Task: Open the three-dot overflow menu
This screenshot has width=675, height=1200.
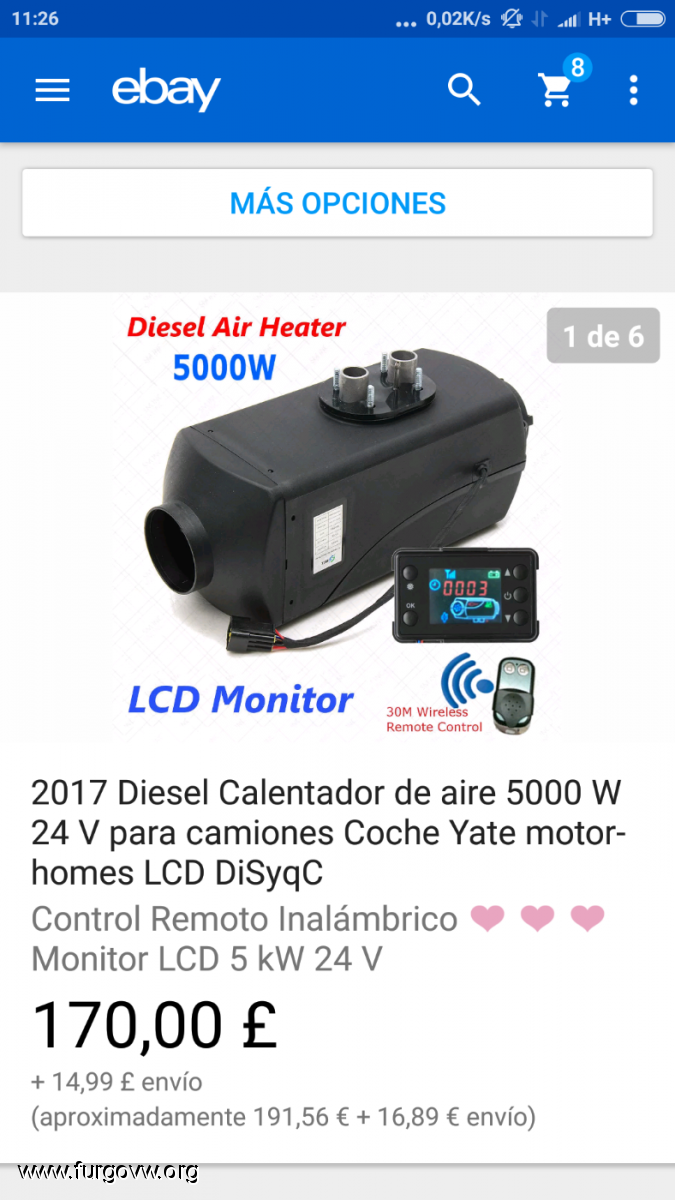Action: point(633,90)
